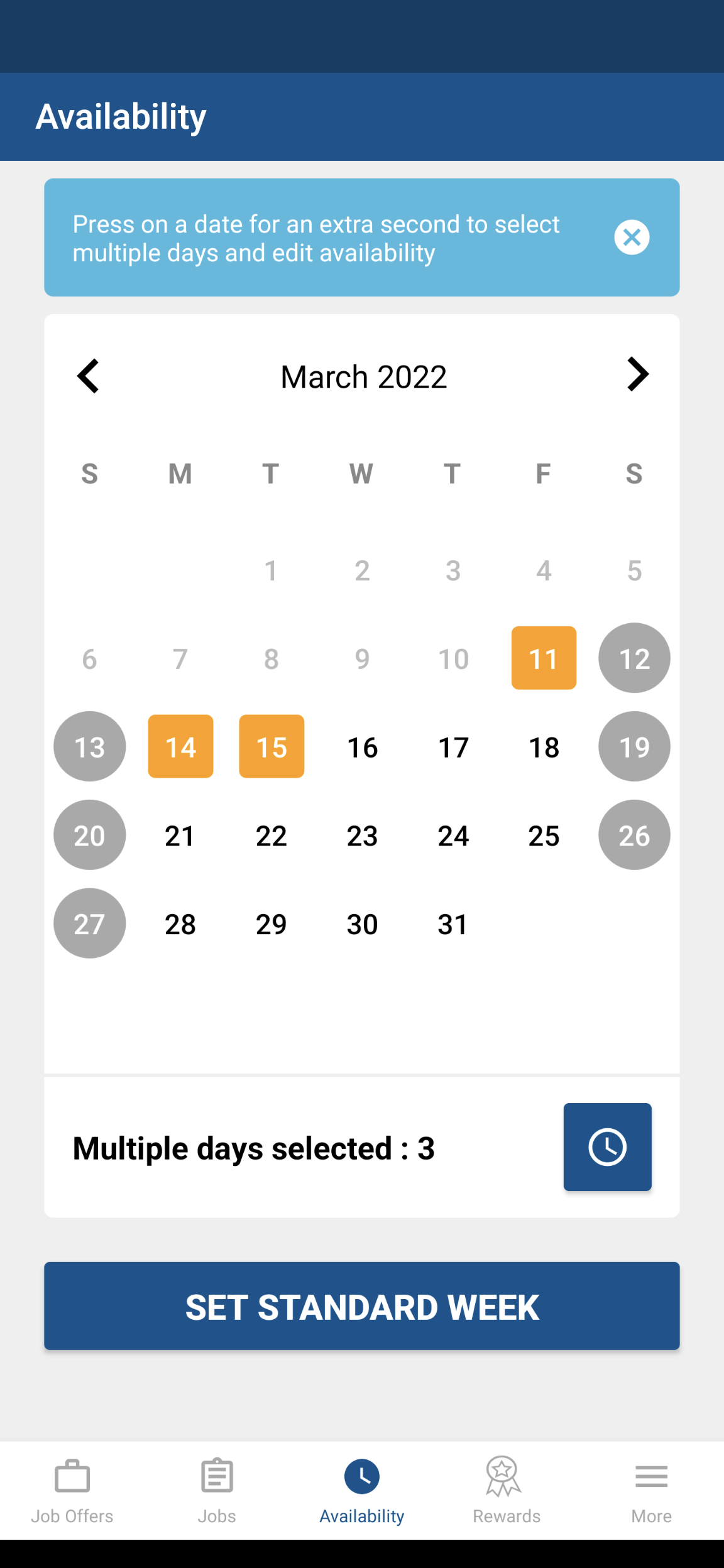Choose March 28 on the calendar

[x=180, y=924]
